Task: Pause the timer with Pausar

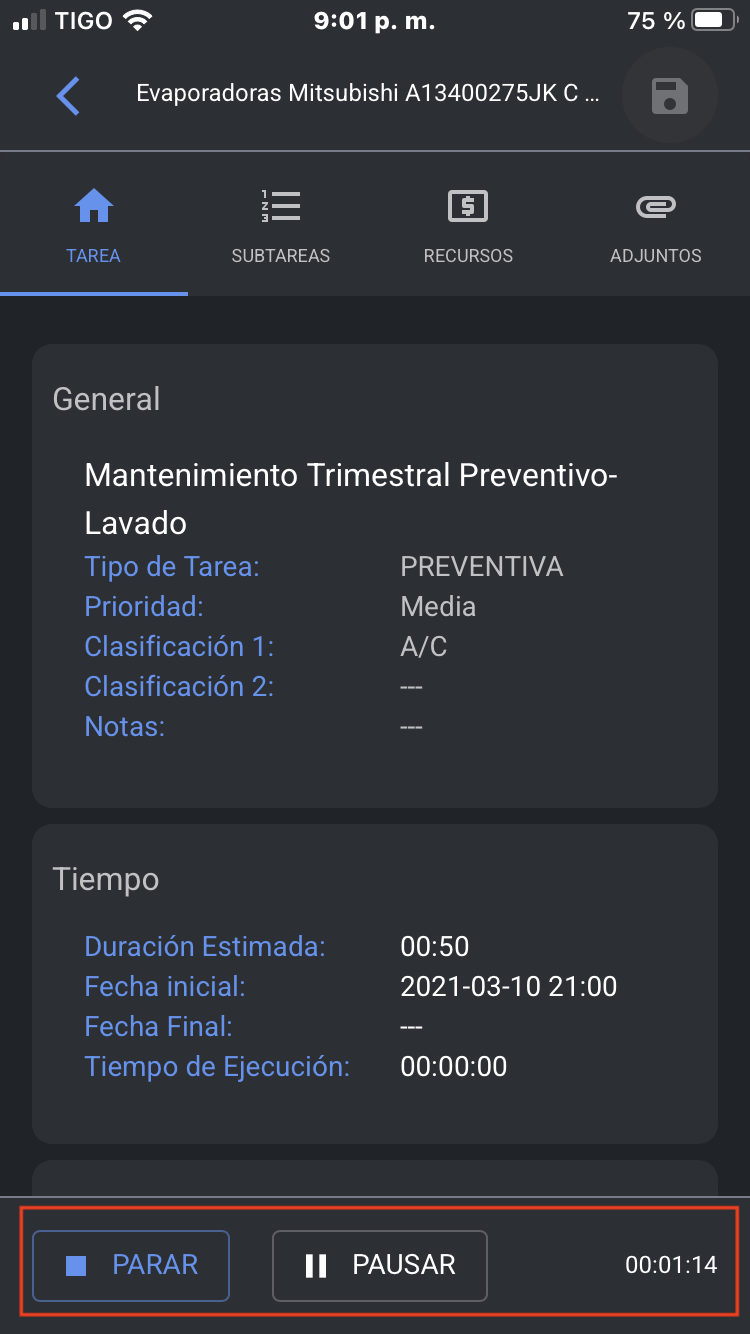Action: (x=380, y=1265)
